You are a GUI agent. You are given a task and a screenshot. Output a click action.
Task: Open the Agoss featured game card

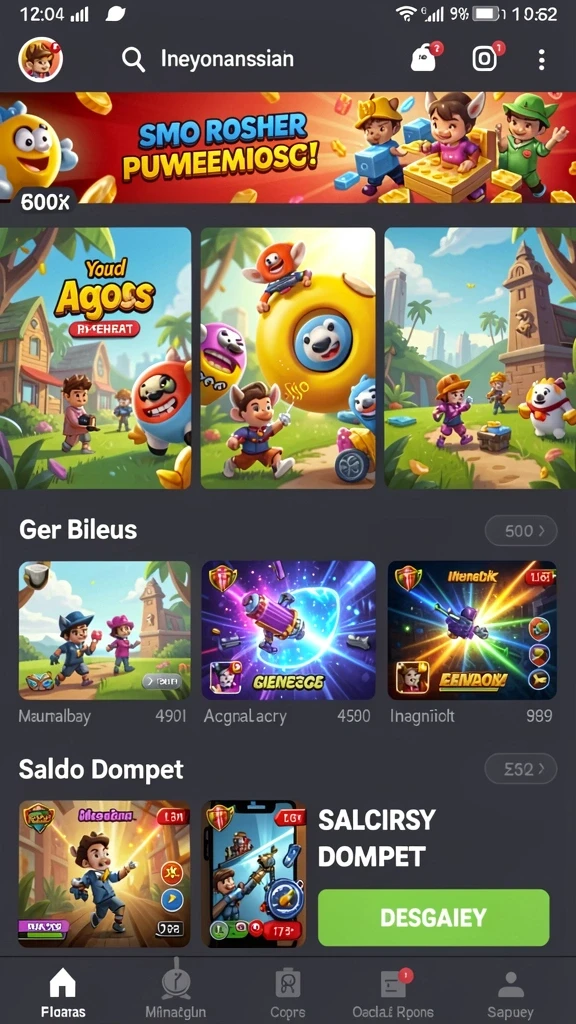95,358
